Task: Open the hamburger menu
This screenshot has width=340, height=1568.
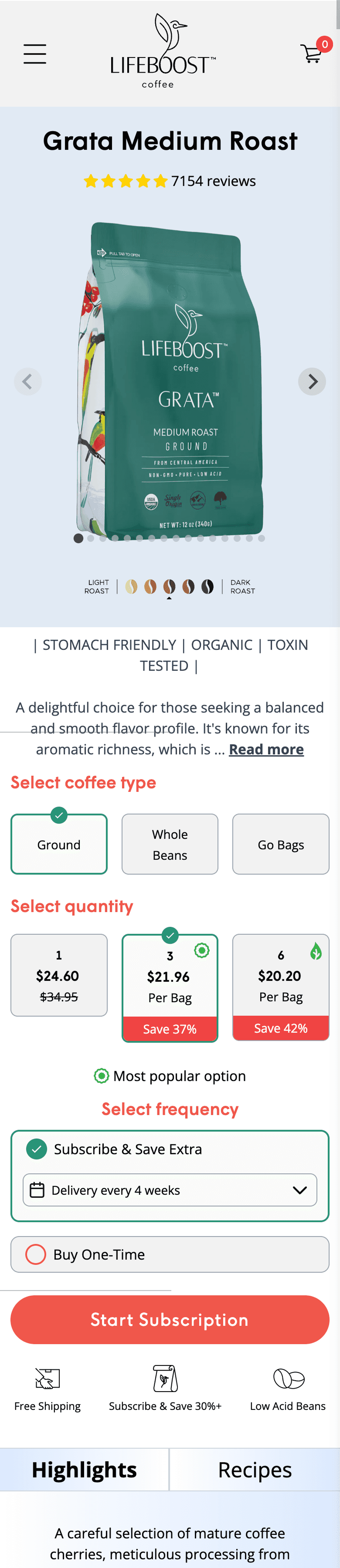Action: (x=35, y=54)
